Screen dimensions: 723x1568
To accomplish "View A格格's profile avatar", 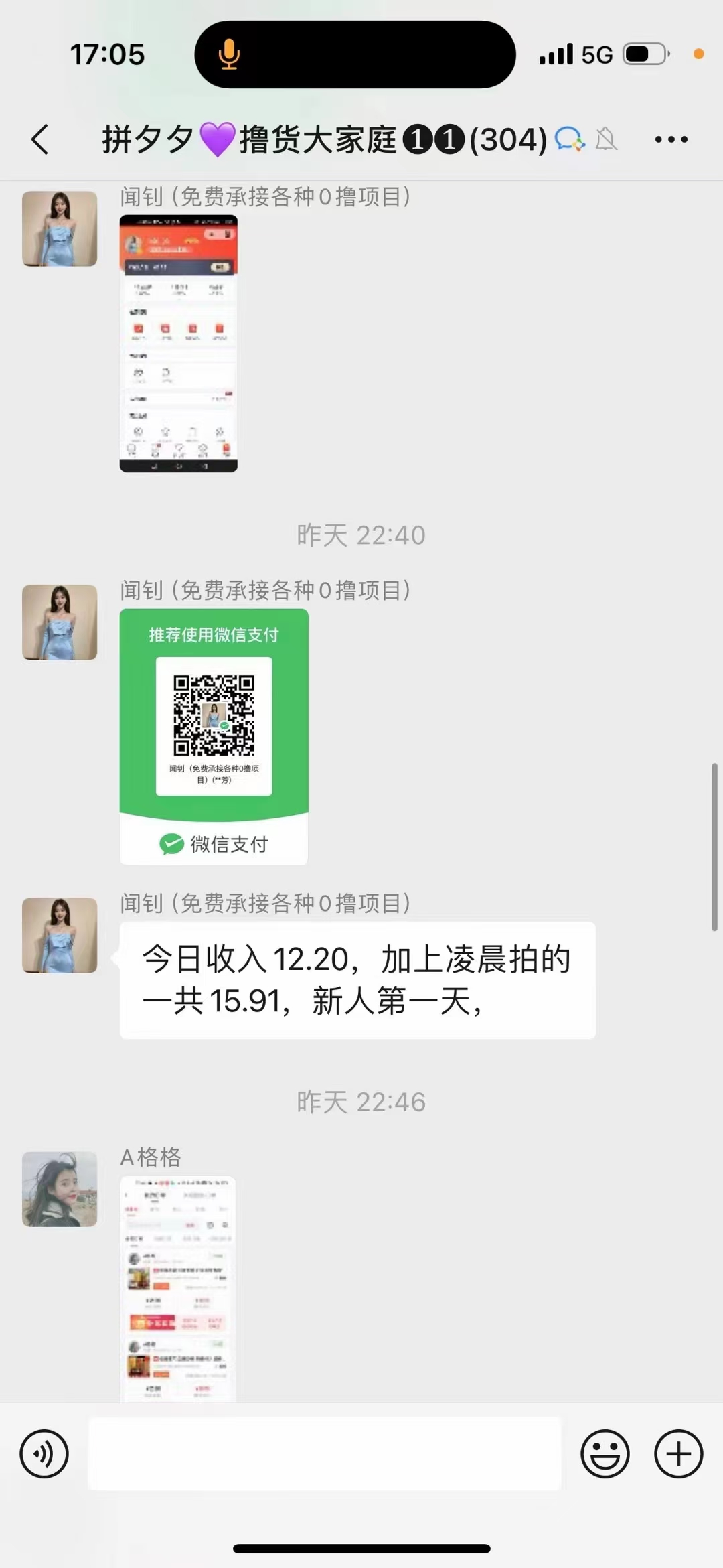I will coord(60,1189).
